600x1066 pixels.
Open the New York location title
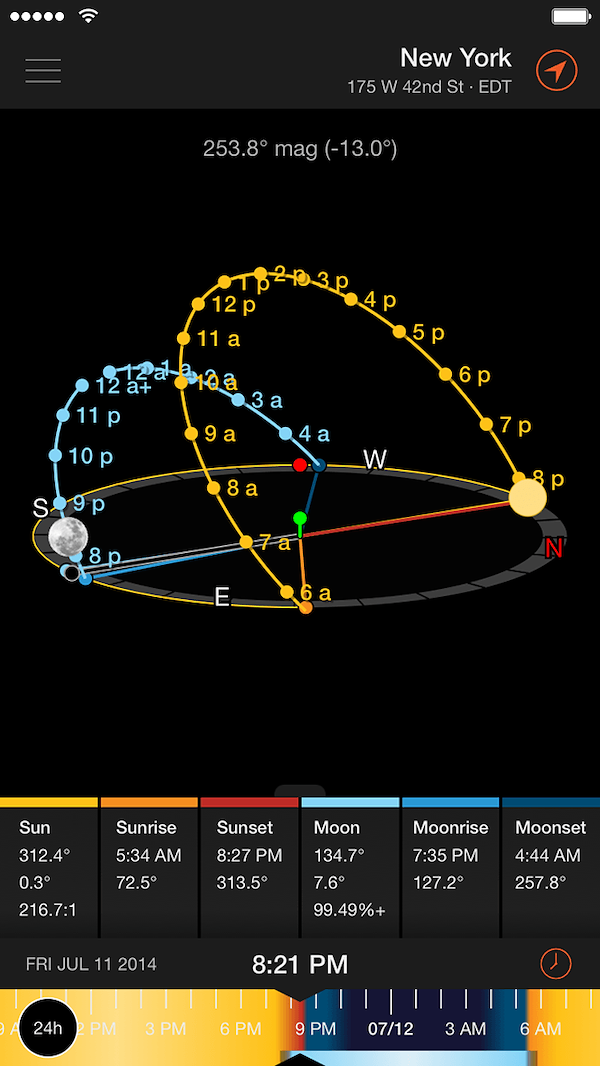(x=455, y=58)
